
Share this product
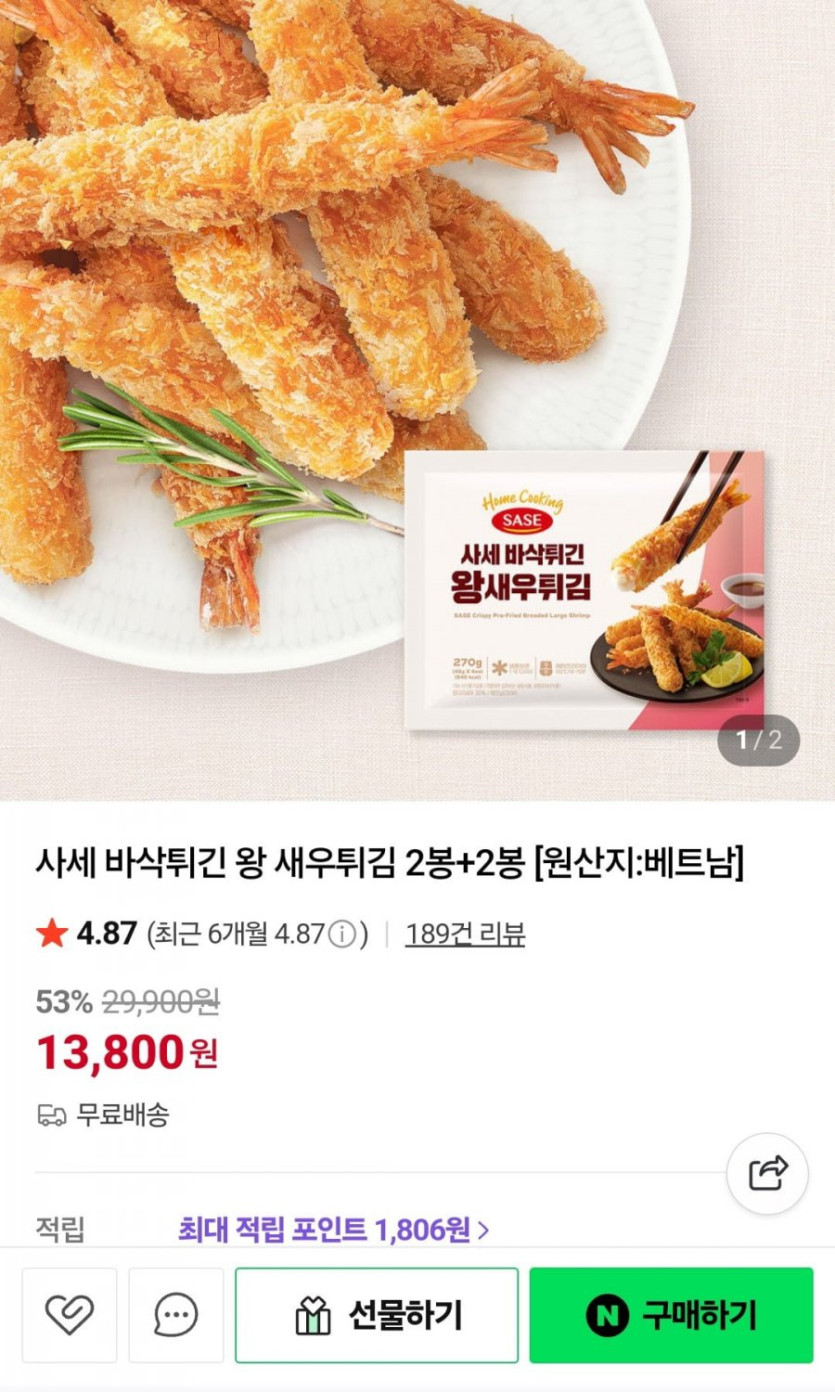767,1173
